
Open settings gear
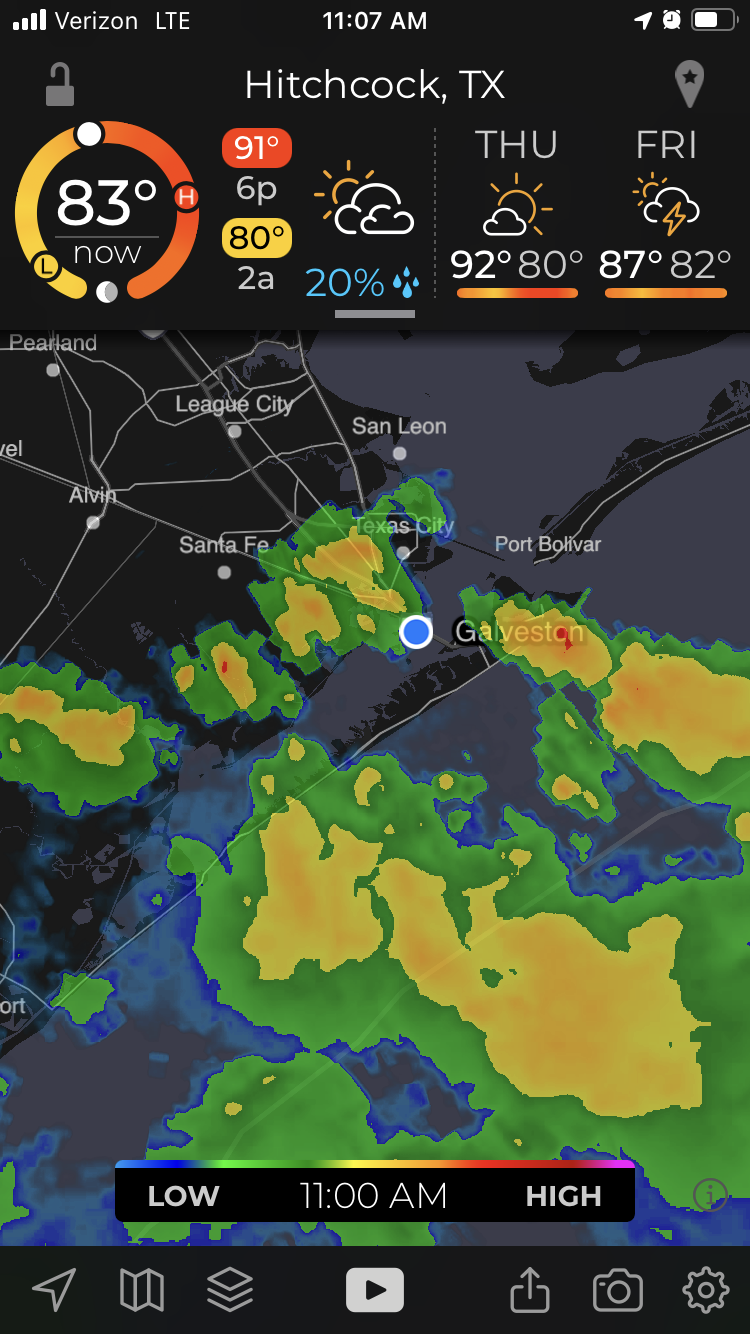tap(706, 1290)
